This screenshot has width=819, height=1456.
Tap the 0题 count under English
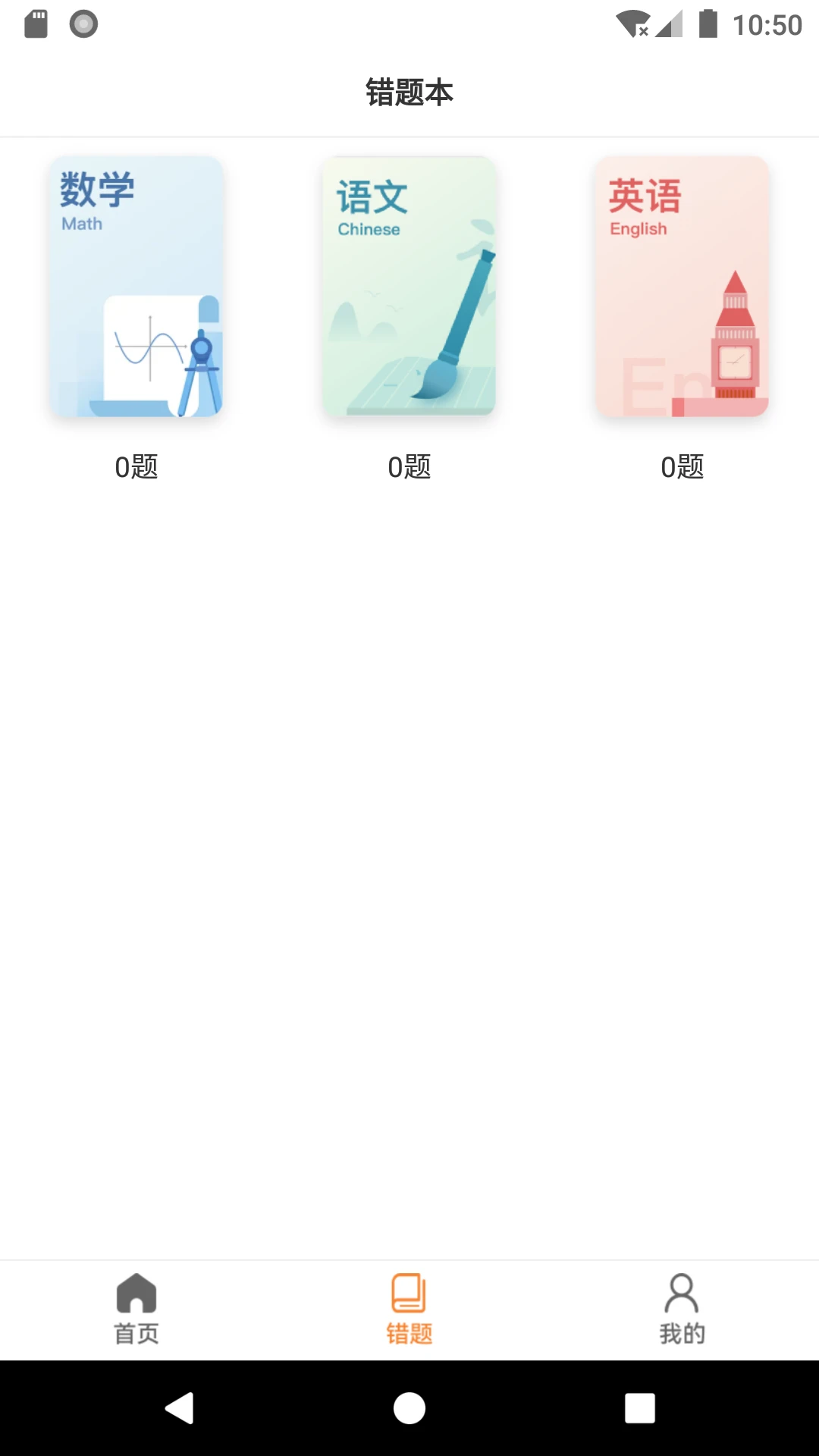coord(682,468)
